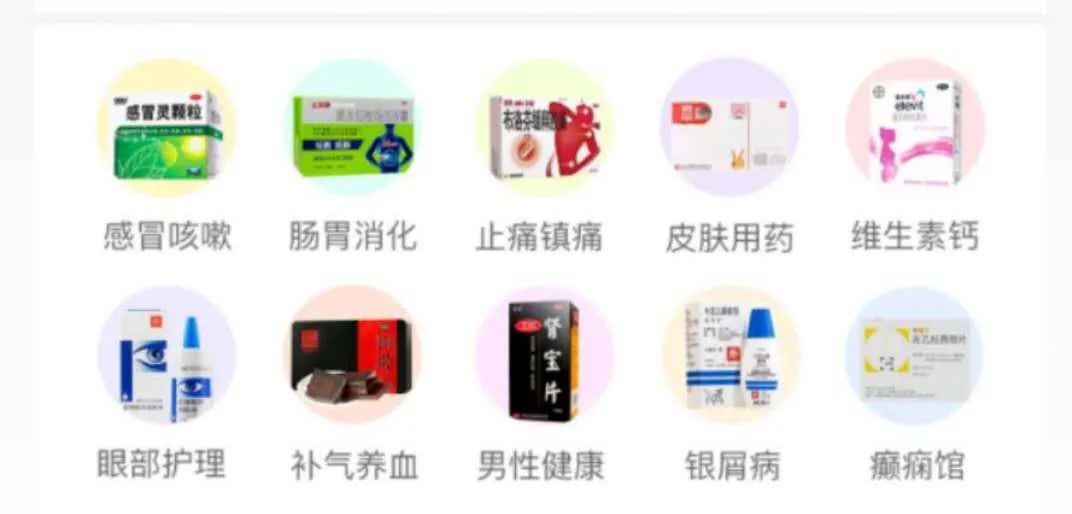This screenshot has width=1072, height=514.
Task: Open the 感冒咳嗽 category
Action: coord(167,130)
